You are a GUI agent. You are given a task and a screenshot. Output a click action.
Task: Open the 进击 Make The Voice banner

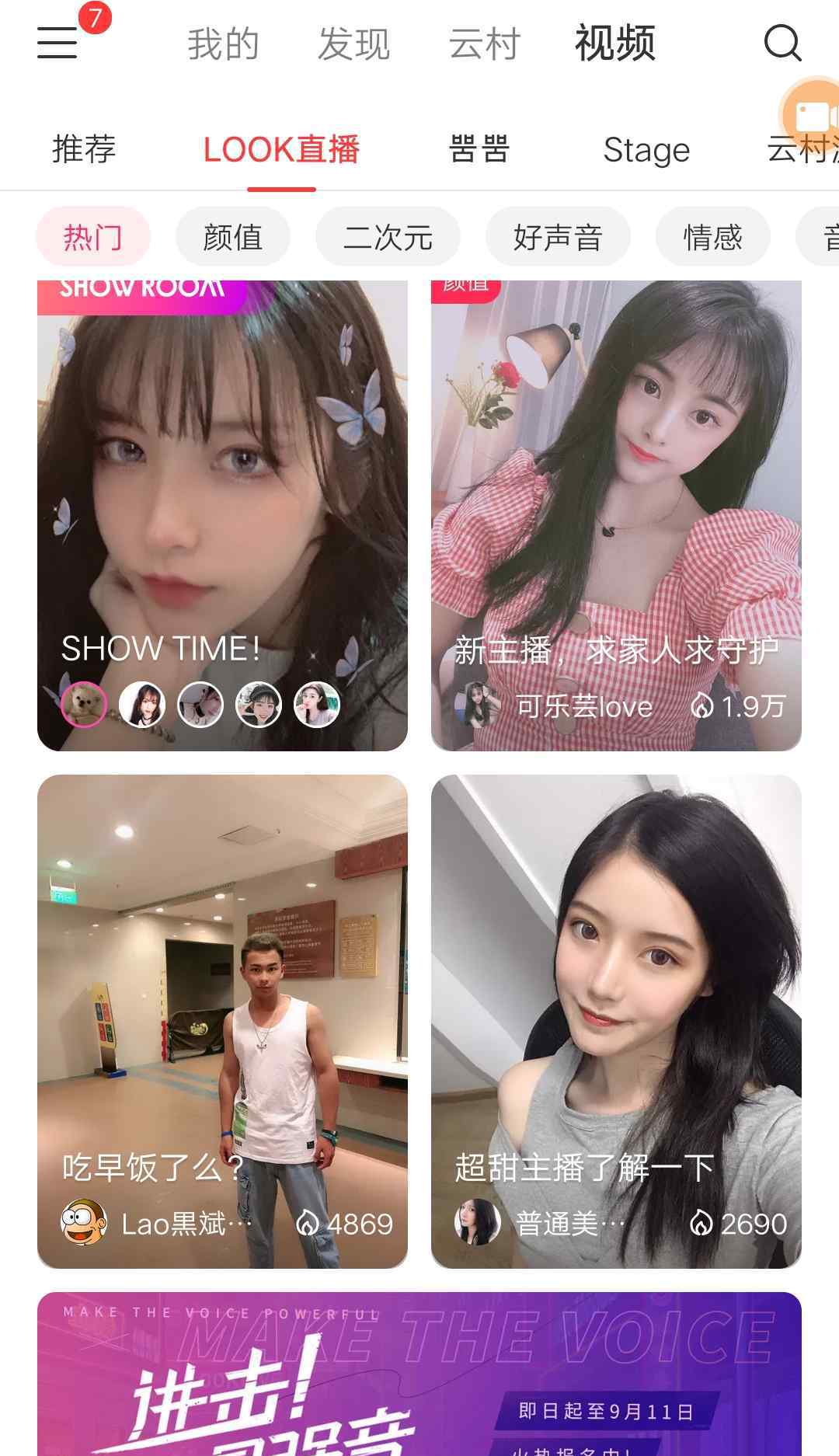pos(419,1375)
